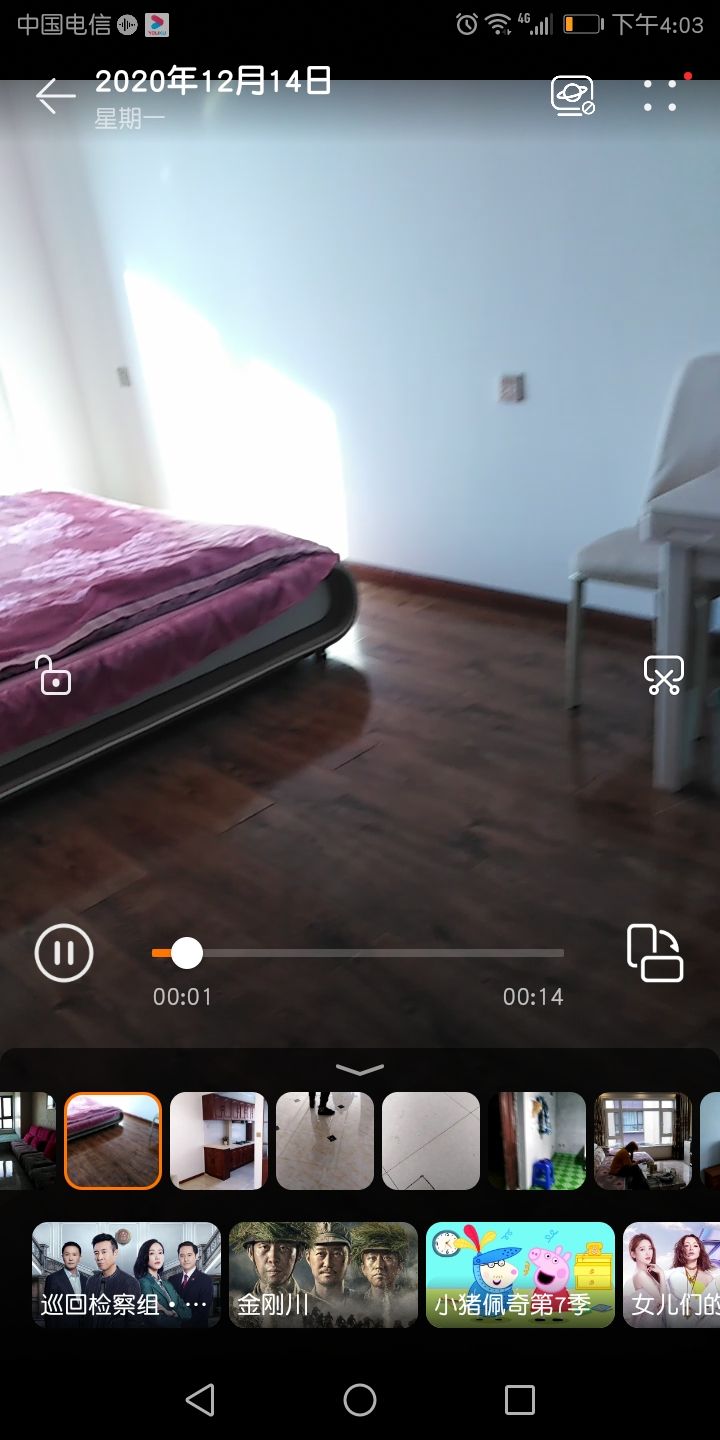The width and height of the screenshot is (720, 1440).
Task: Select the tiled floor with feet thumbnail
Action: [x=324, y=1141]
